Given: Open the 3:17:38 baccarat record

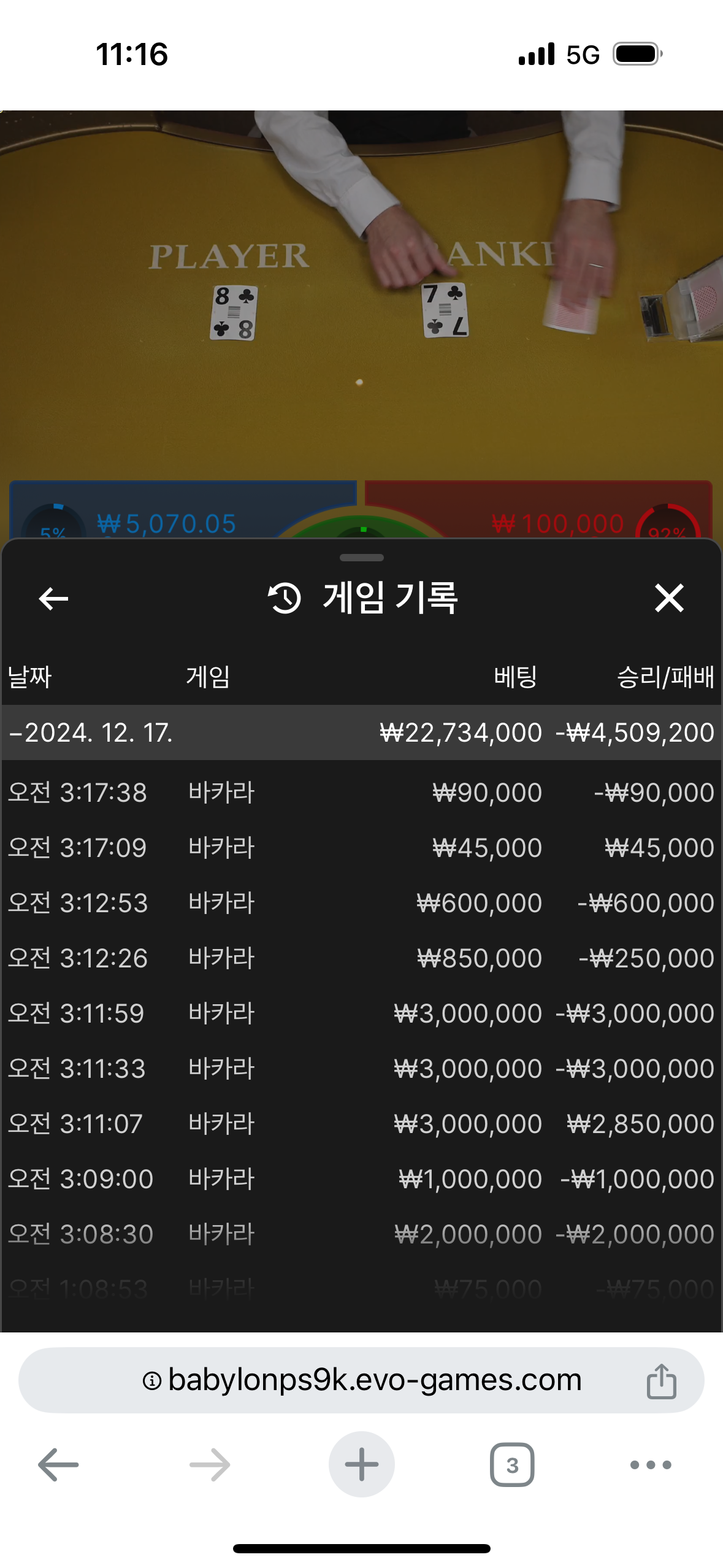Looking at the screenshot, I should (361, 793).
